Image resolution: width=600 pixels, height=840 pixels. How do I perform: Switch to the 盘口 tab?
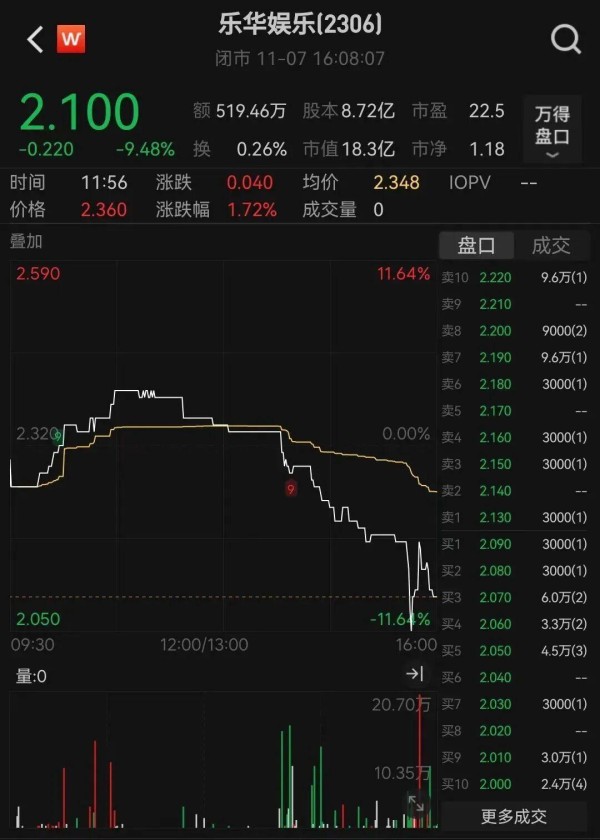(x=477, y=246)
